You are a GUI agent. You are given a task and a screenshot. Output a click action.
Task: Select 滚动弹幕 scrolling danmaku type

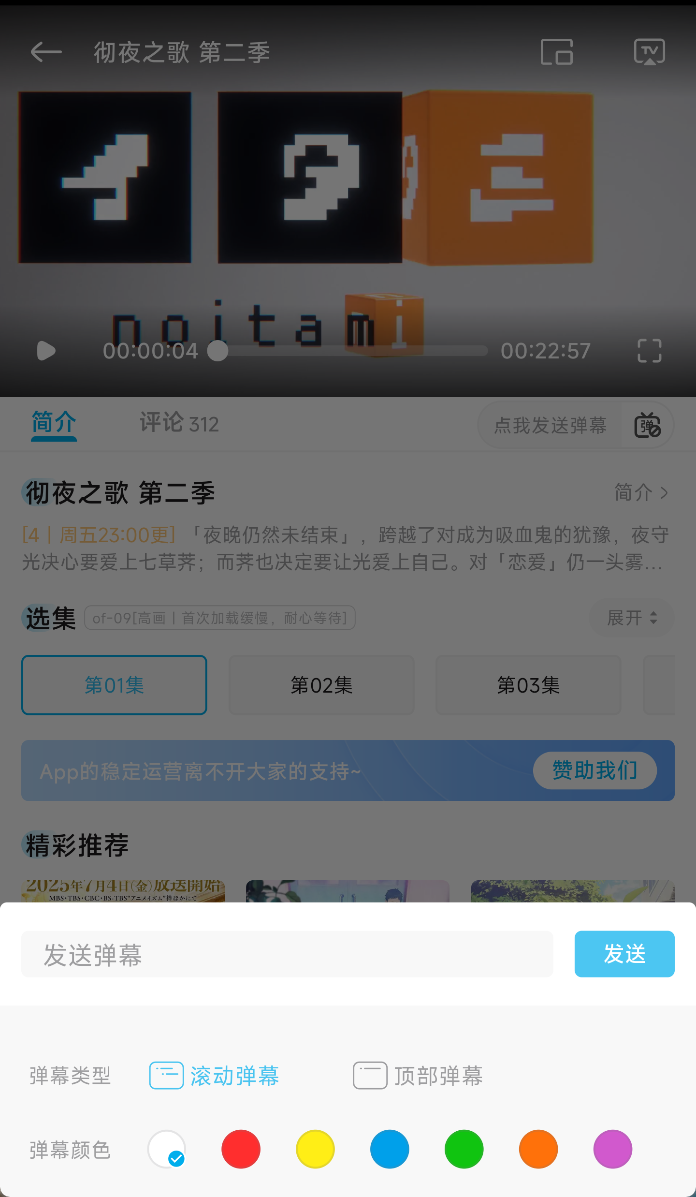[x=214, y=1076]
